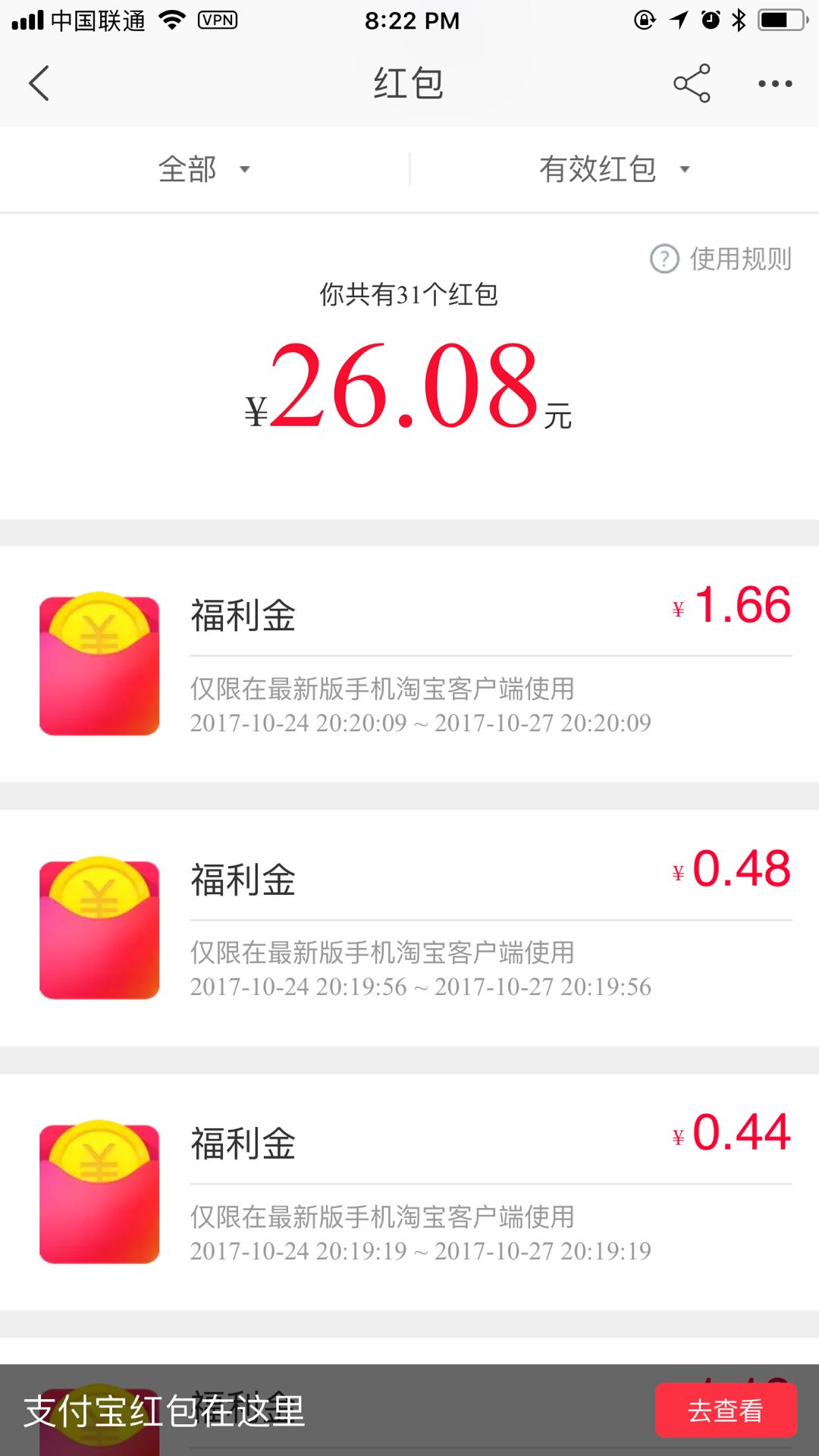This screenshot has height=1456, width=819.
Task: Expand the 全部 filter dropdown
Action: [204, 169]
